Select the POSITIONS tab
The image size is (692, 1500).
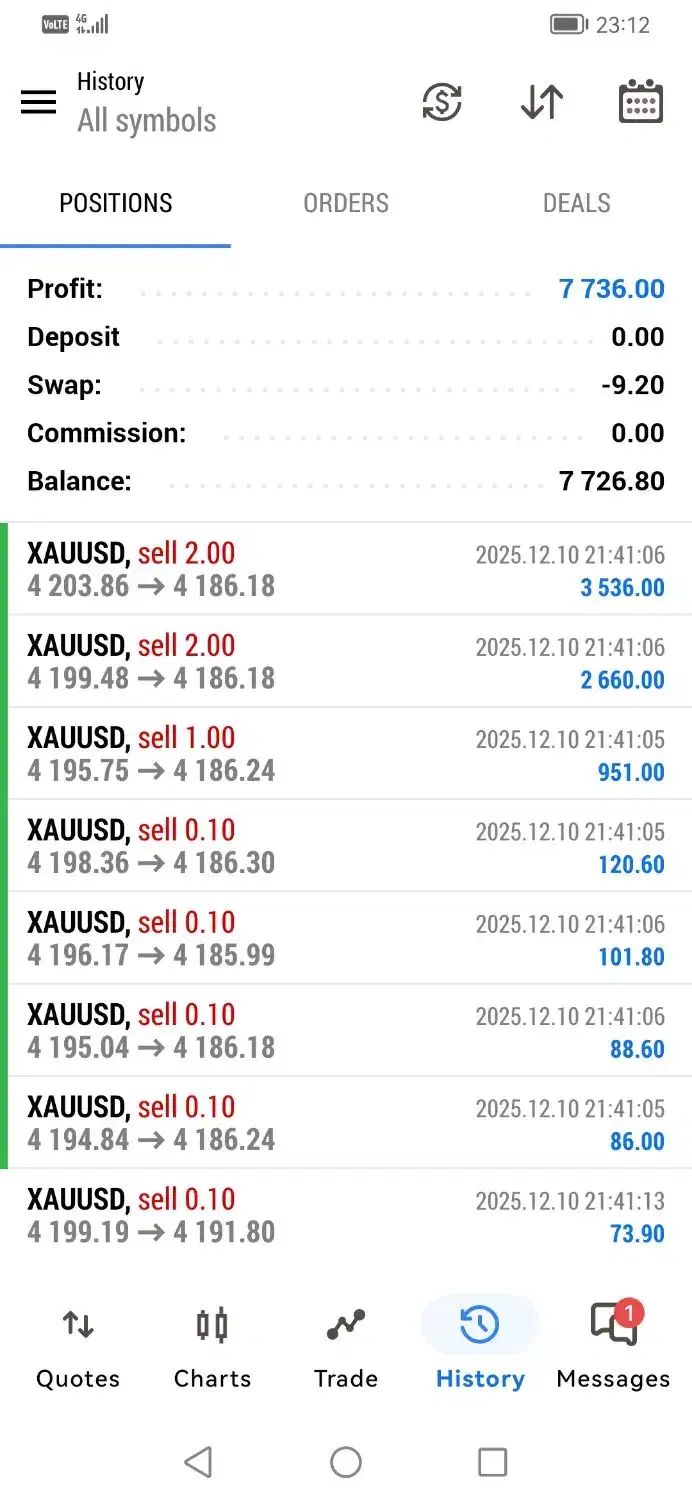coord(116,203)
